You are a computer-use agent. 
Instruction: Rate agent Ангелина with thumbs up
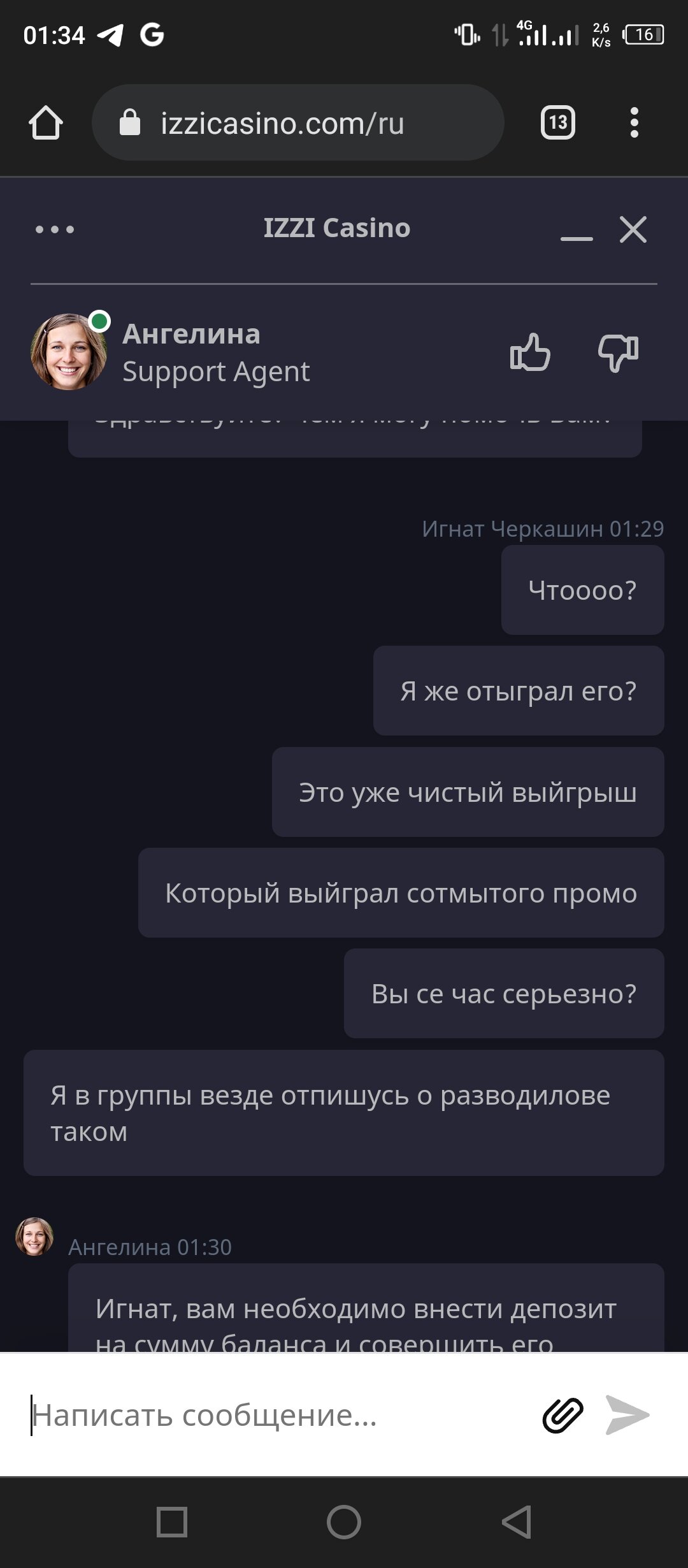(x=530, y=352)
